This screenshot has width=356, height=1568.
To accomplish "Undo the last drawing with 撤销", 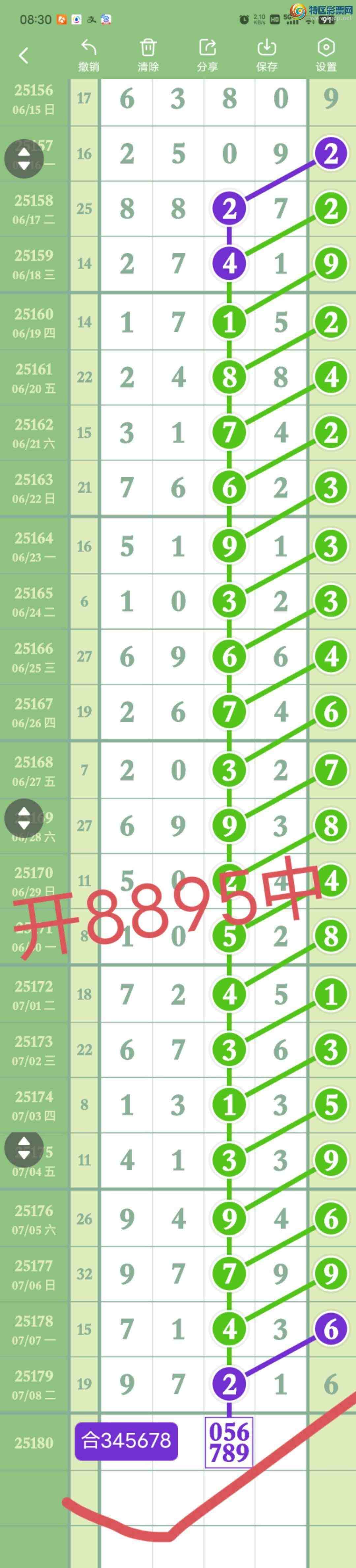I will (x=89, y=55).
